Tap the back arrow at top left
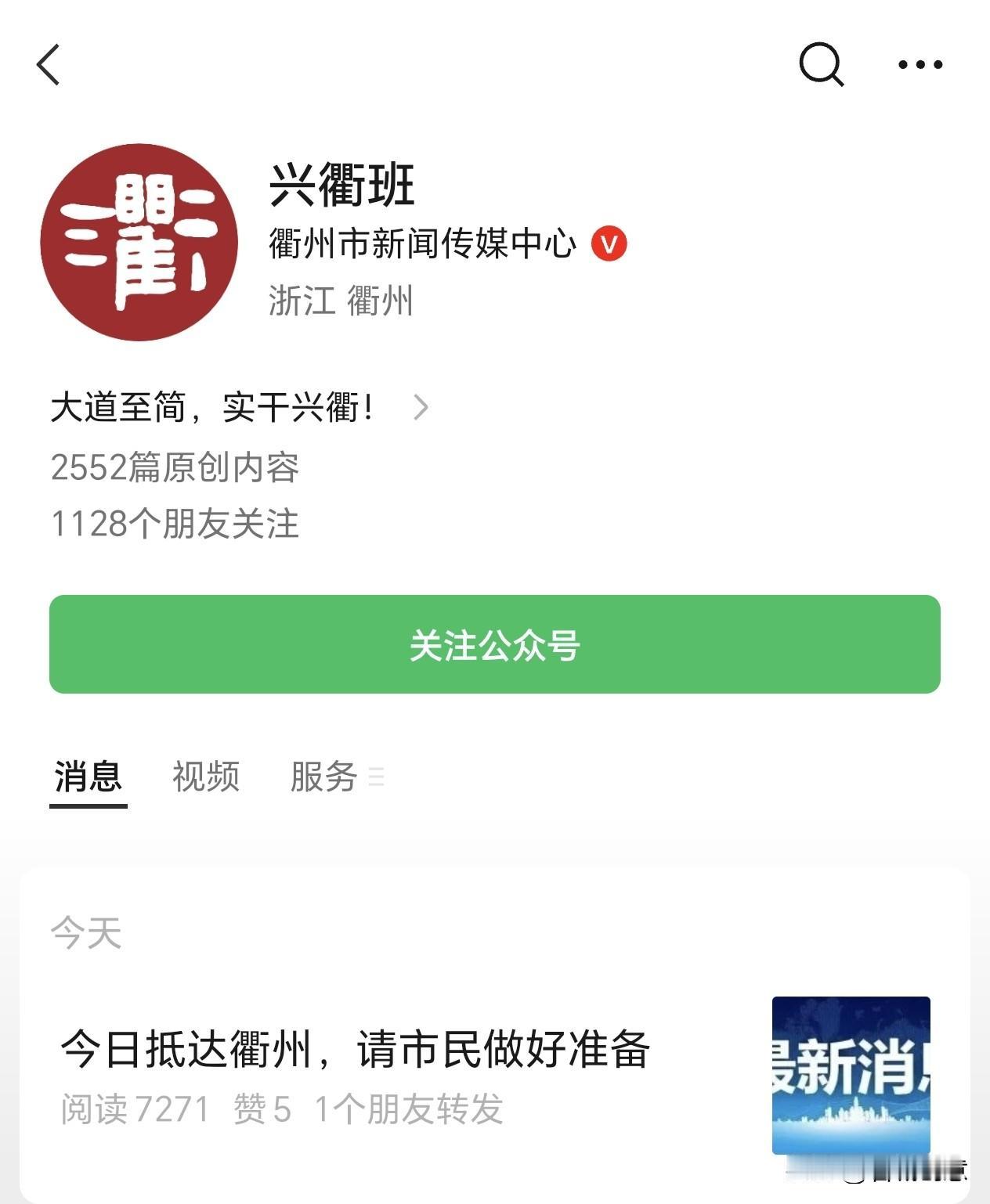The image size is (990, 1204). tap(49, 66)
